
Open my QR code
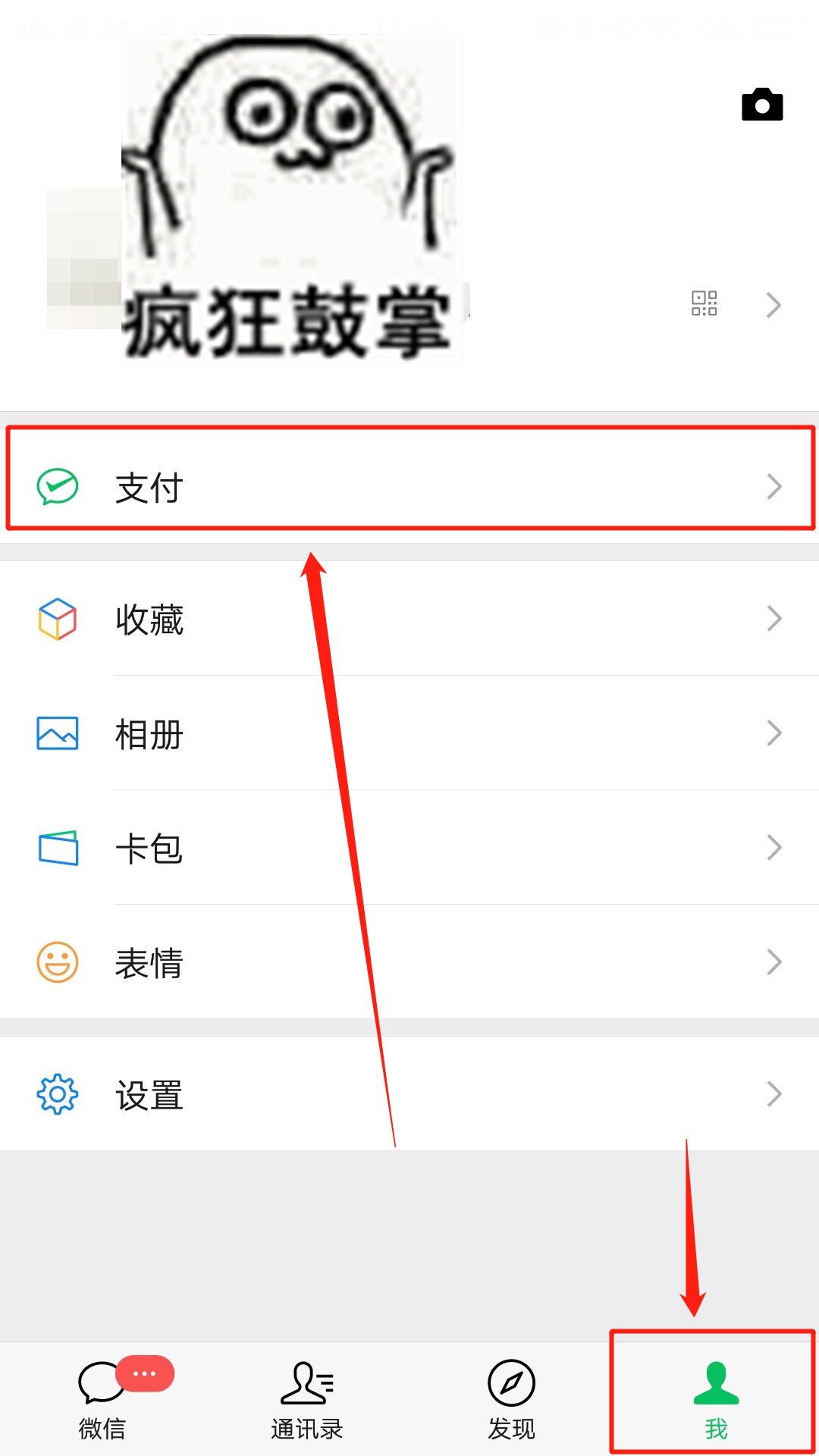click(x=704, y=303)
